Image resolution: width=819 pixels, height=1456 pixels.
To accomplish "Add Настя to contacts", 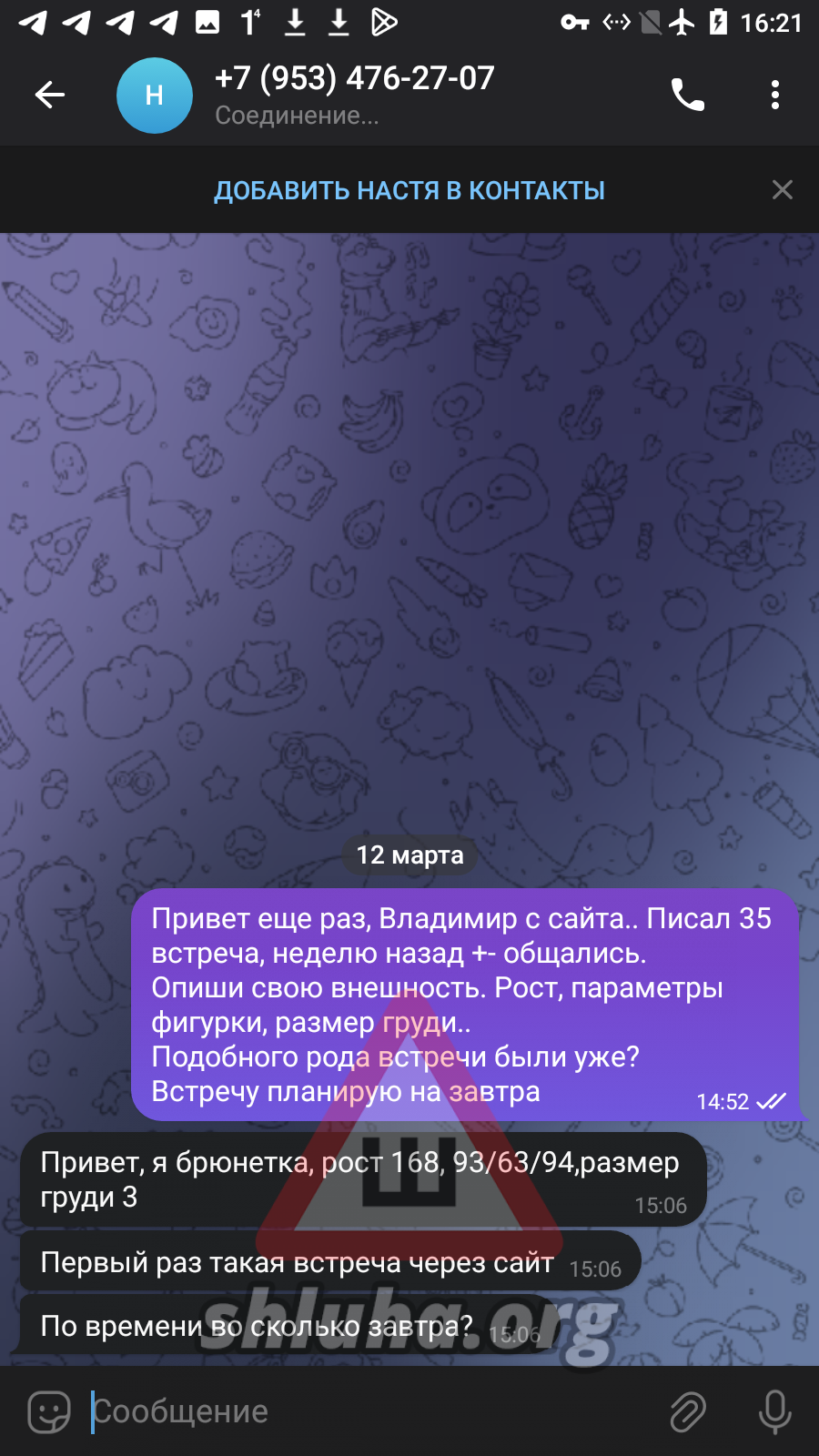I will (x=409, y=190).
